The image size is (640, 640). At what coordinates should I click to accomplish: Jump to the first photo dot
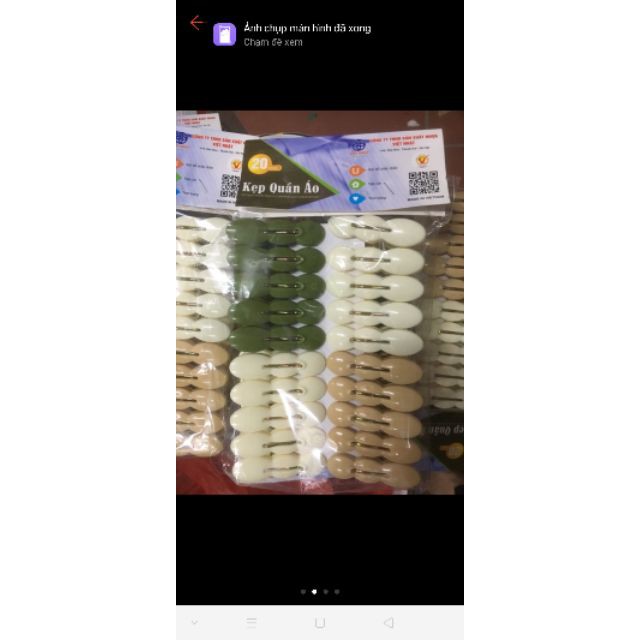coord(303,591)
